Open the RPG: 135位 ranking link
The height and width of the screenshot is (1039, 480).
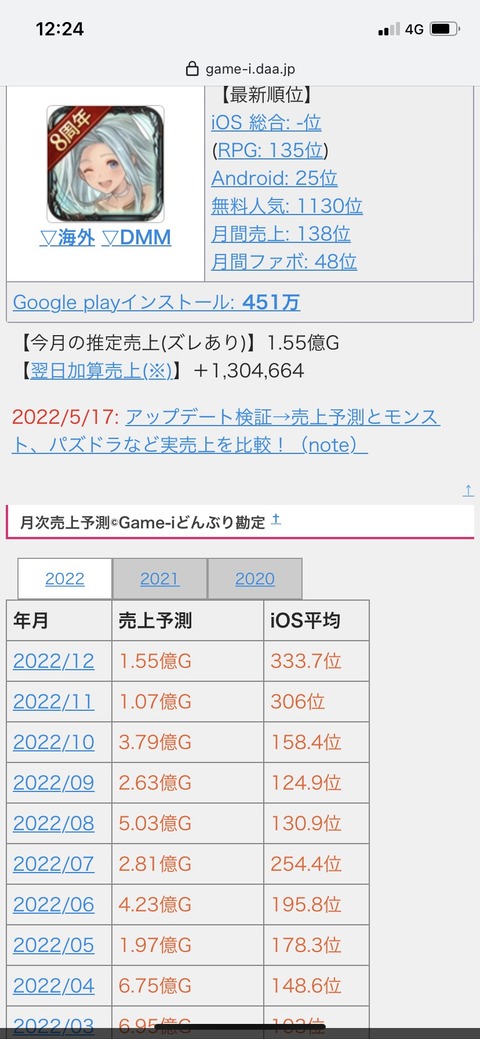(x=270, y=150)
